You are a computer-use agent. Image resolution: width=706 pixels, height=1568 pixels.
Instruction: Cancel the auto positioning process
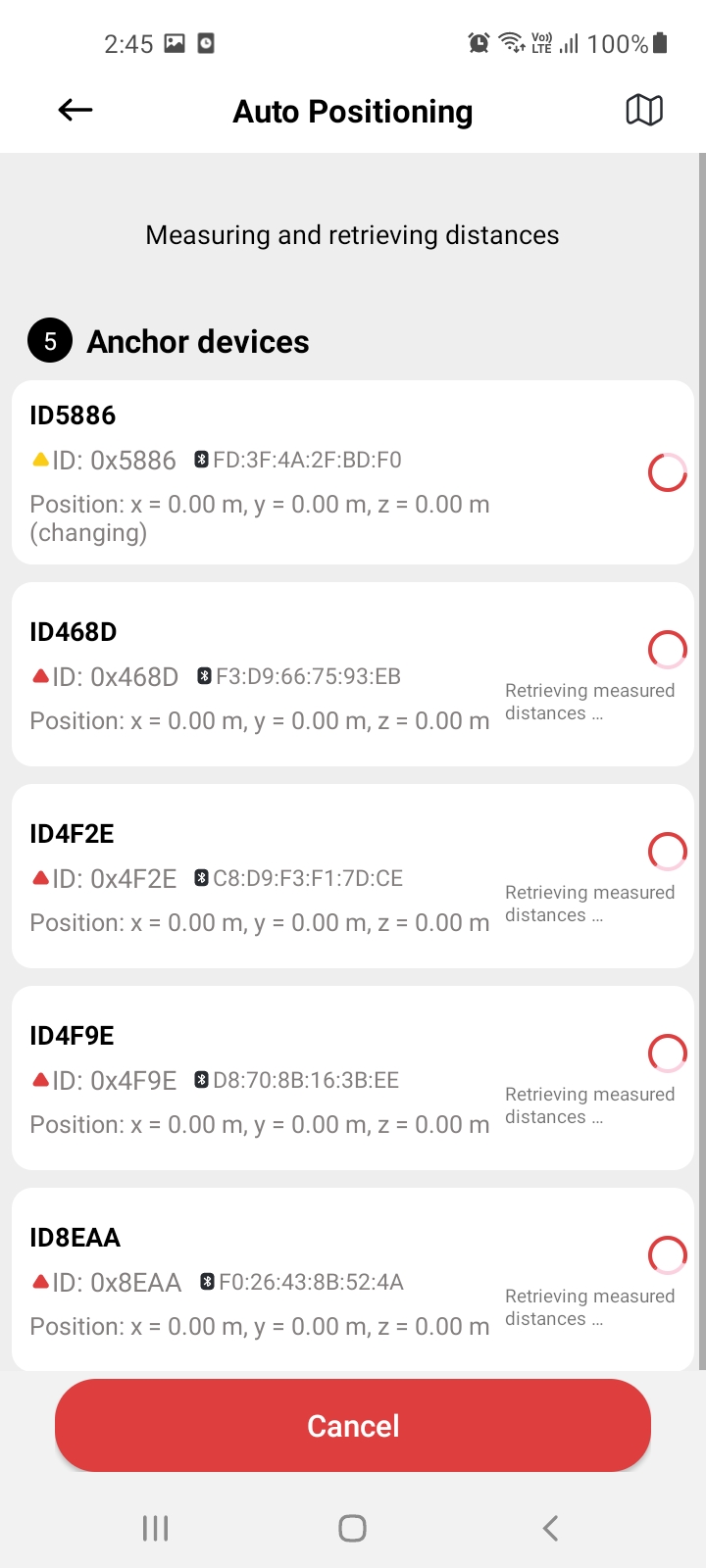(353, 1425)
